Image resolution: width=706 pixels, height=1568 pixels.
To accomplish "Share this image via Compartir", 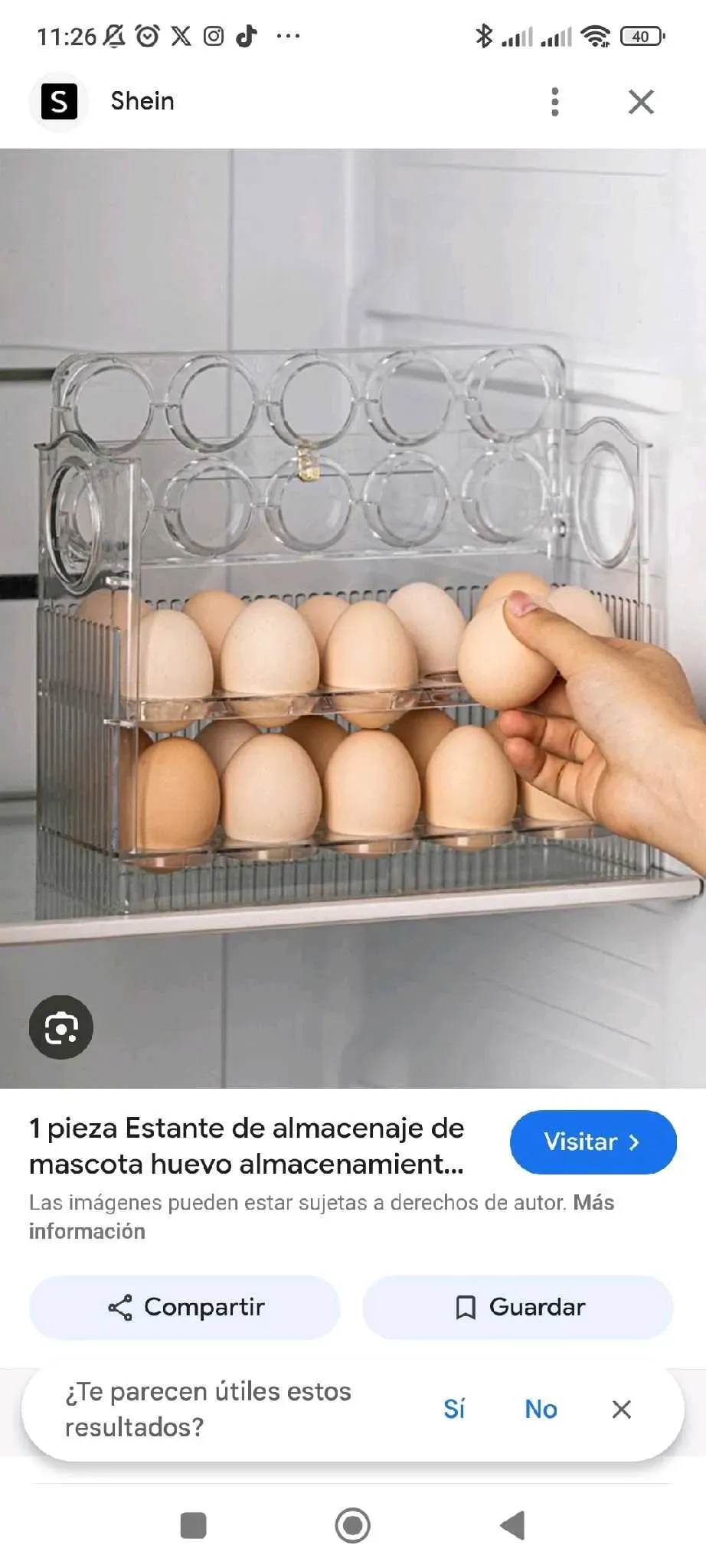I will (185, 1307).
